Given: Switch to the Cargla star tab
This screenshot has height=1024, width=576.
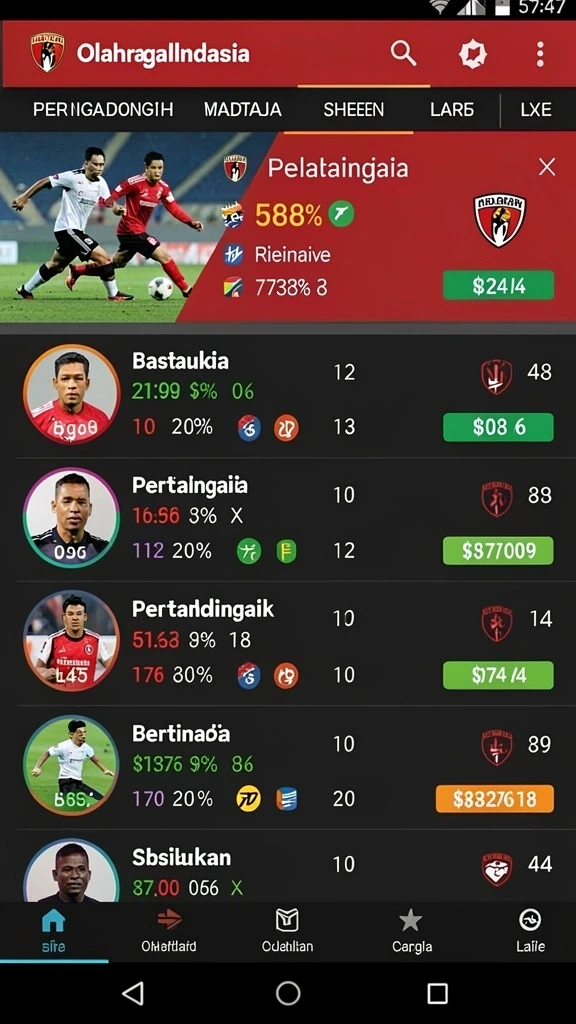Looking at the screenshot, I should pyautogui.click(x=411, y=931).
